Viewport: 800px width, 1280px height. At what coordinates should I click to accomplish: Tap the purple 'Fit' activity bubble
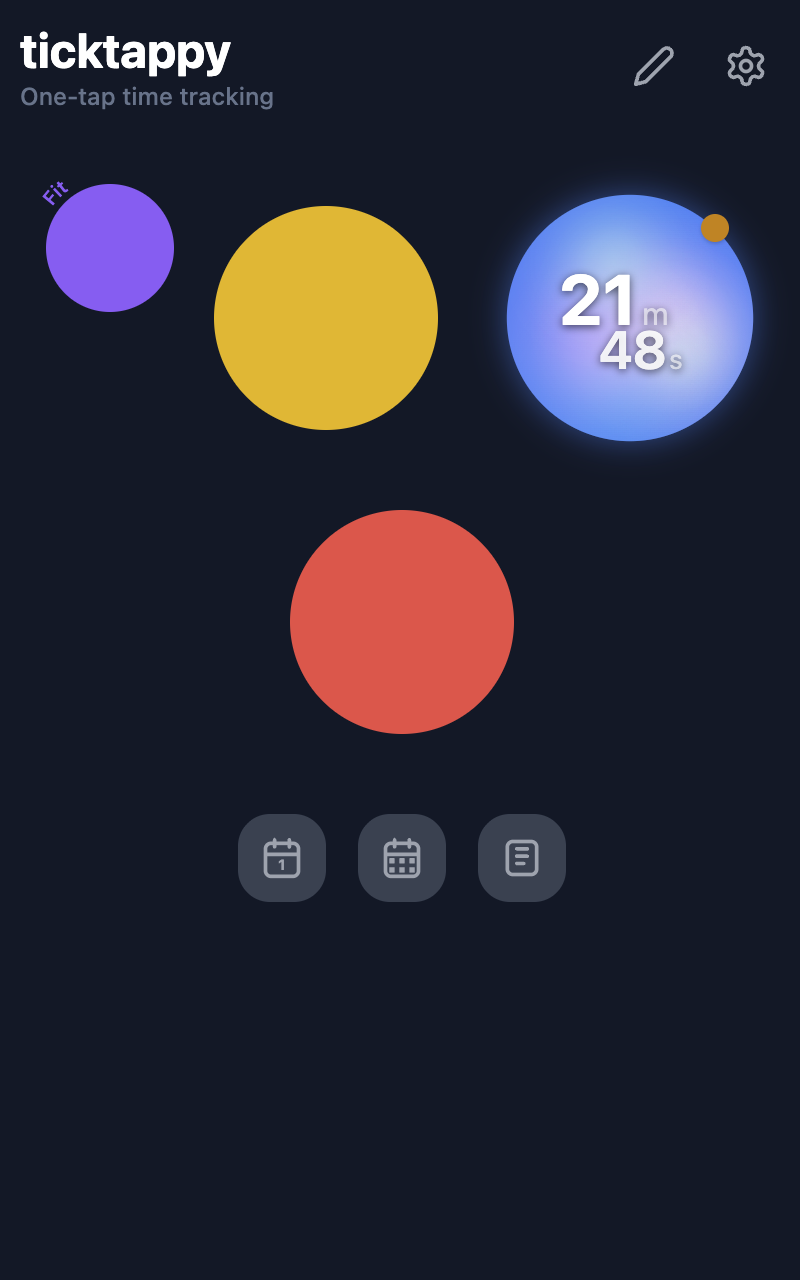pyautogui.click(x=110, y=247)
